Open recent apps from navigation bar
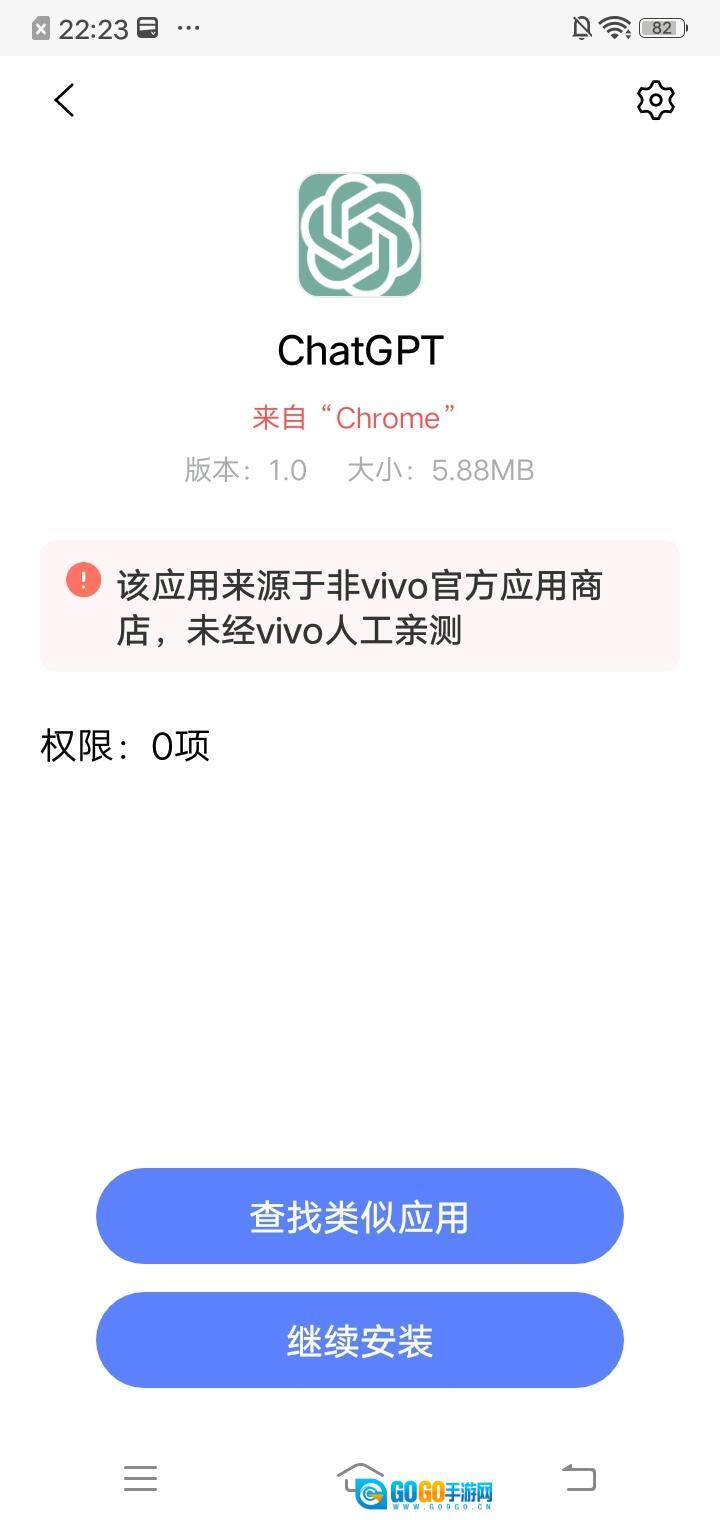This screenshot has width=720, height=1520. [x=140, y=1478]
